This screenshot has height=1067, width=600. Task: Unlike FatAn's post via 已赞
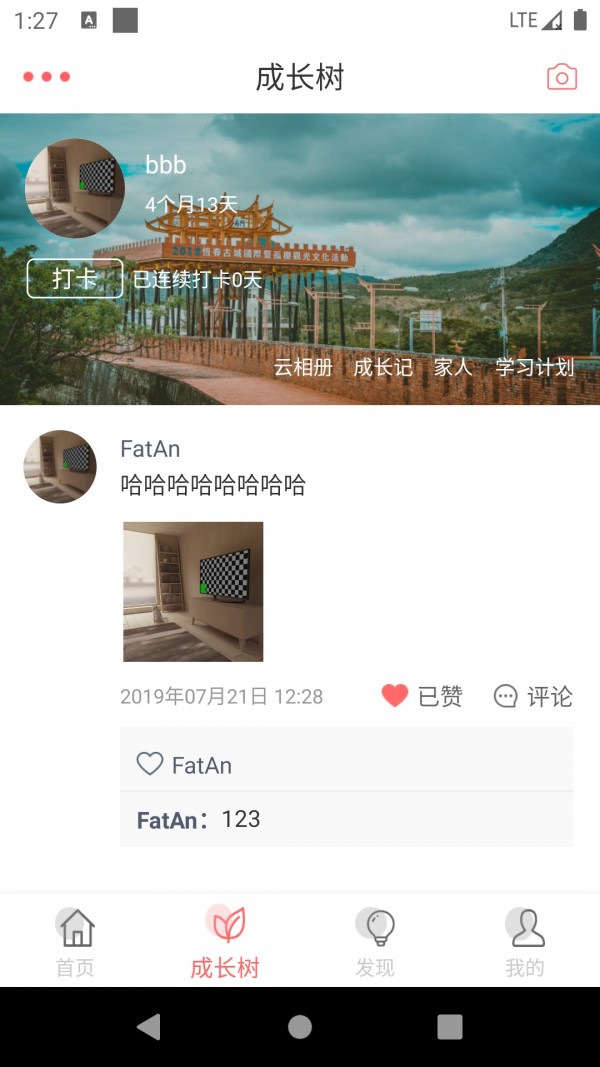[422, 696]
